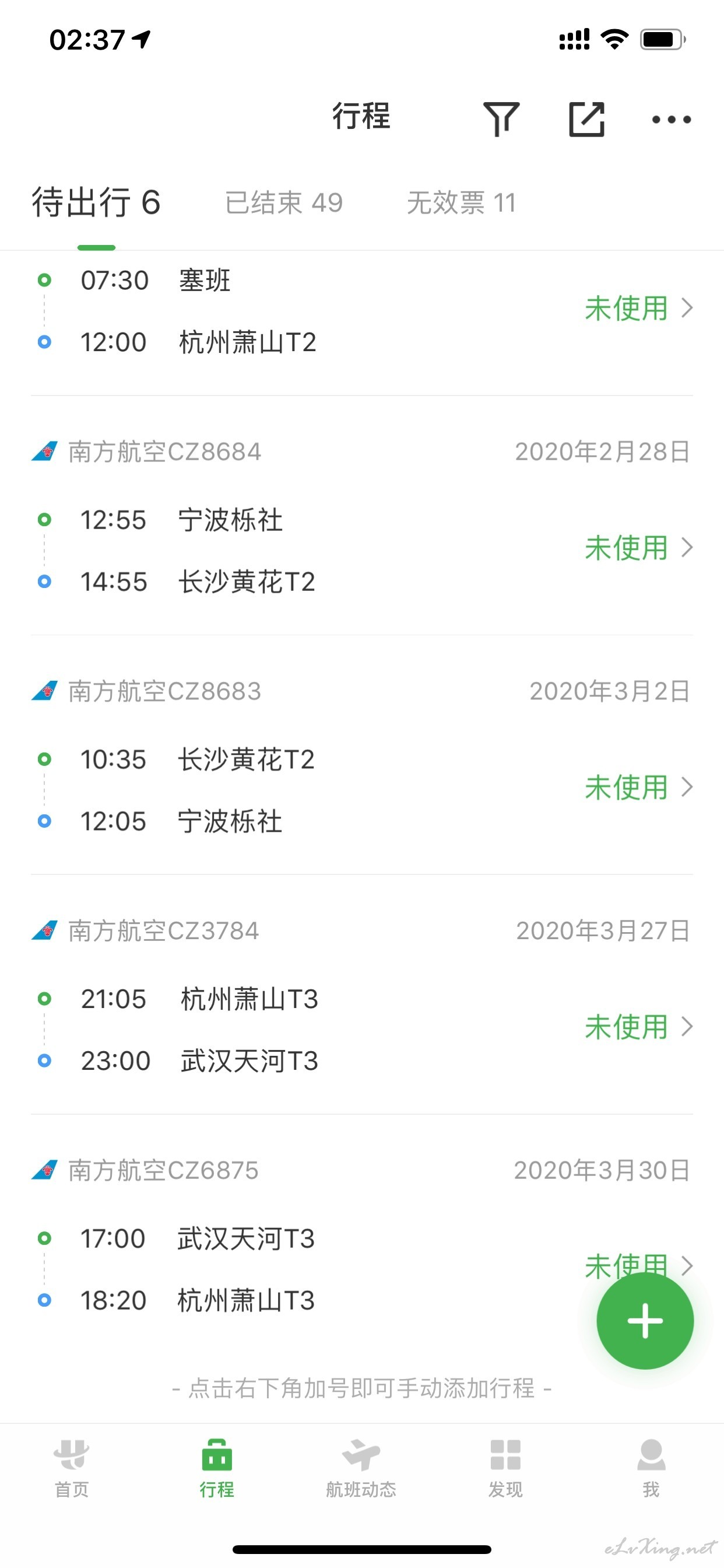Add a trip with the green plus button

[645, 1321]
